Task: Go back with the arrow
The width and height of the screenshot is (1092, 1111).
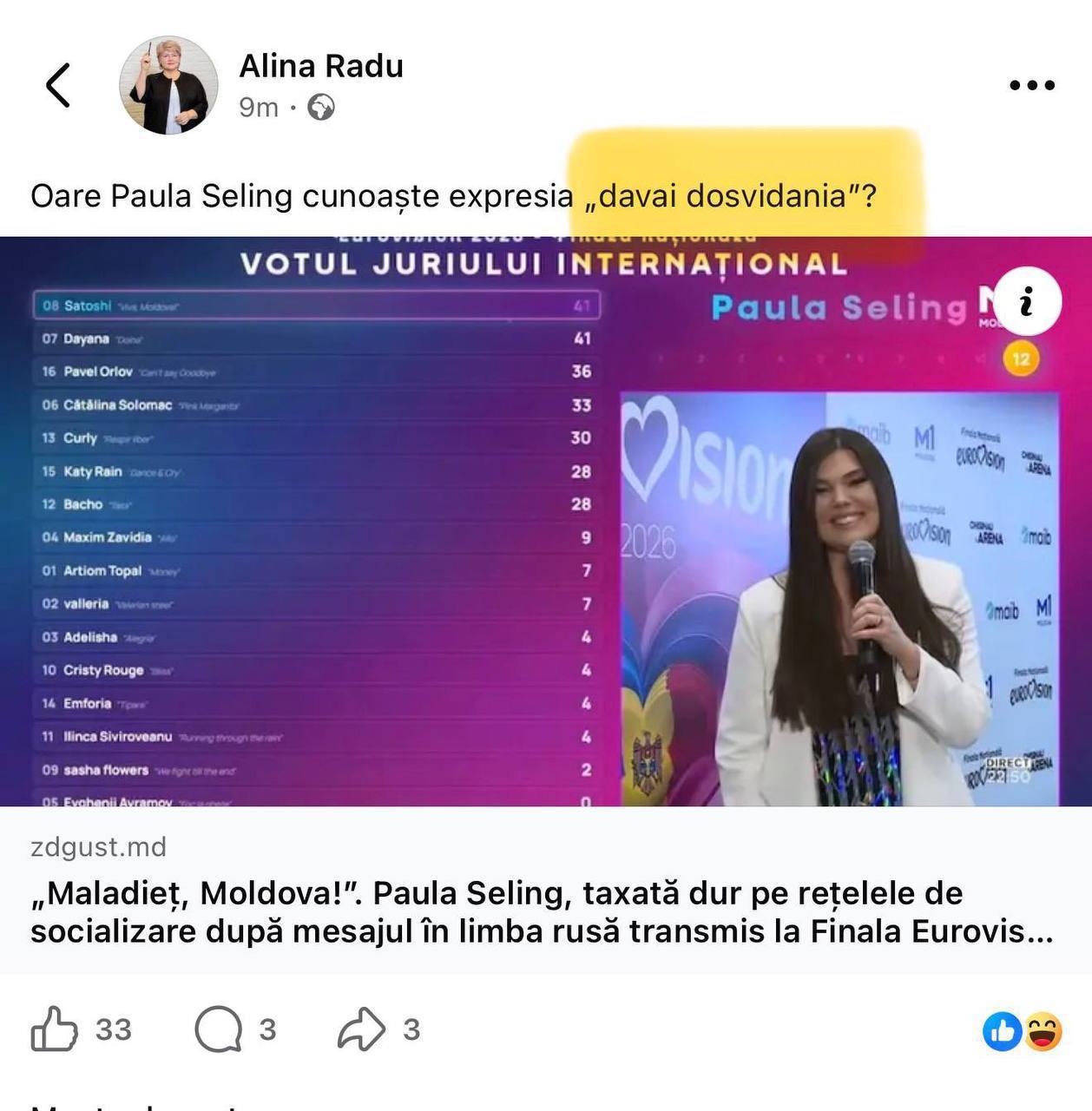Action: point(58,85)
